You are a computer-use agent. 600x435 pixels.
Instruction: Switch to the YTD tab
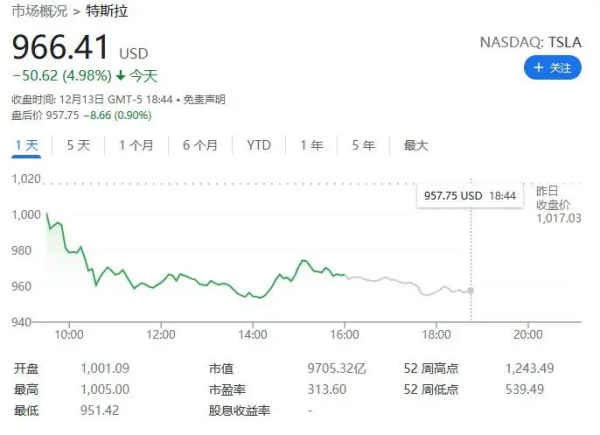tap(258, 145)
